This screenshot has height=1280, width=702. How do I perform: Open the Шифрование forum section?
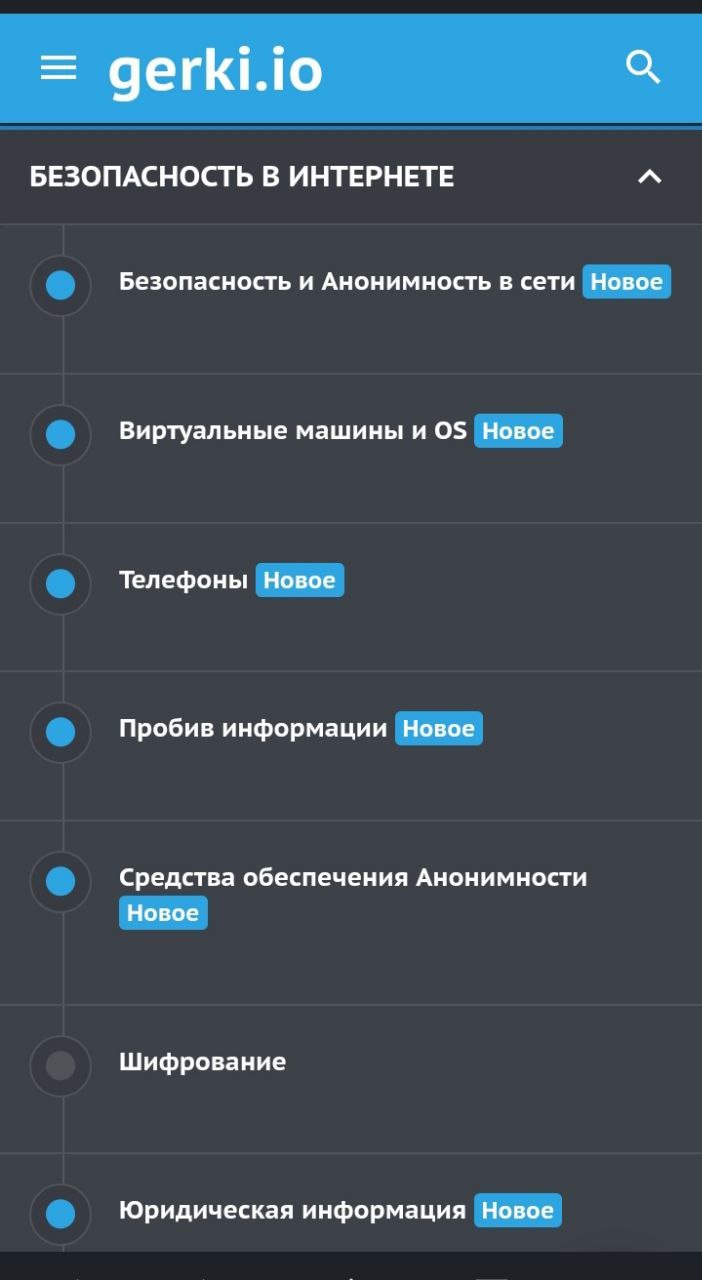click(202, 1062)
